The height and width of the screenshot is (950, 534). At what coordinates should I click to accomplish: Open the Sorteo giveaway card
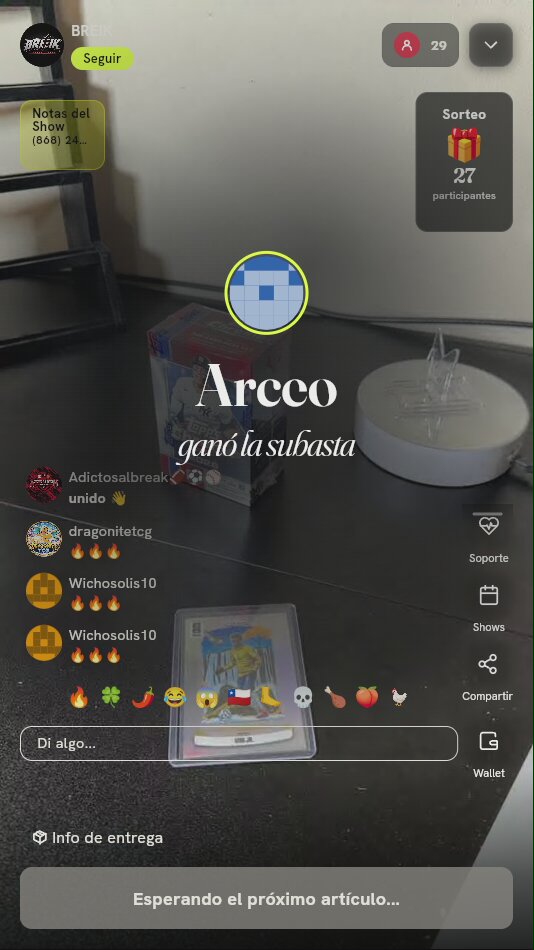pyautogui.click(x=464, y=162)
